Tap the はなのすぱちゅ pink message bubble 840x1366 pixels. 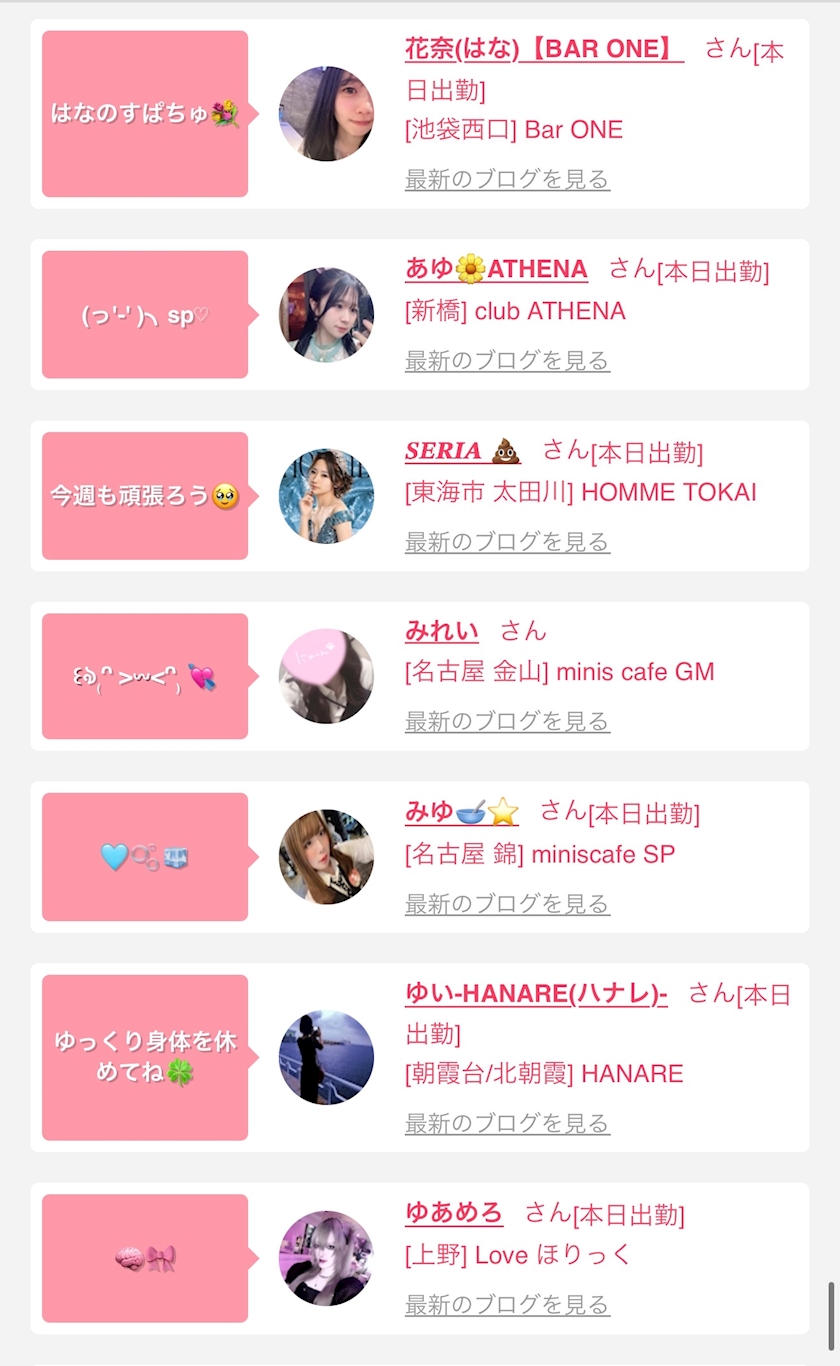(x=145, y=114)
